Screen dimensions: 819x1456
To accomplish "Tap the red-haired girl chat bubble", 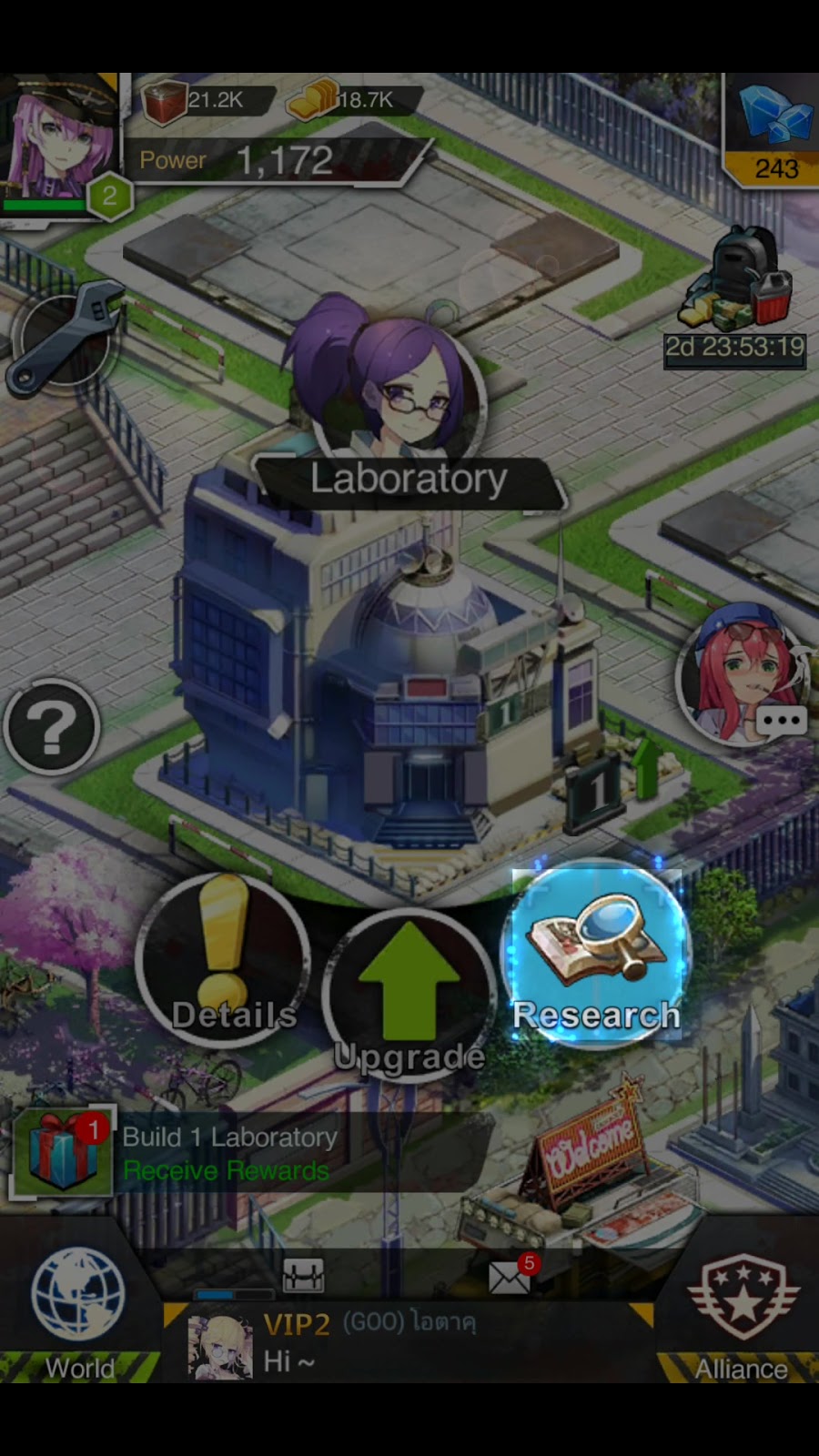I will click(x=743, y=675).
